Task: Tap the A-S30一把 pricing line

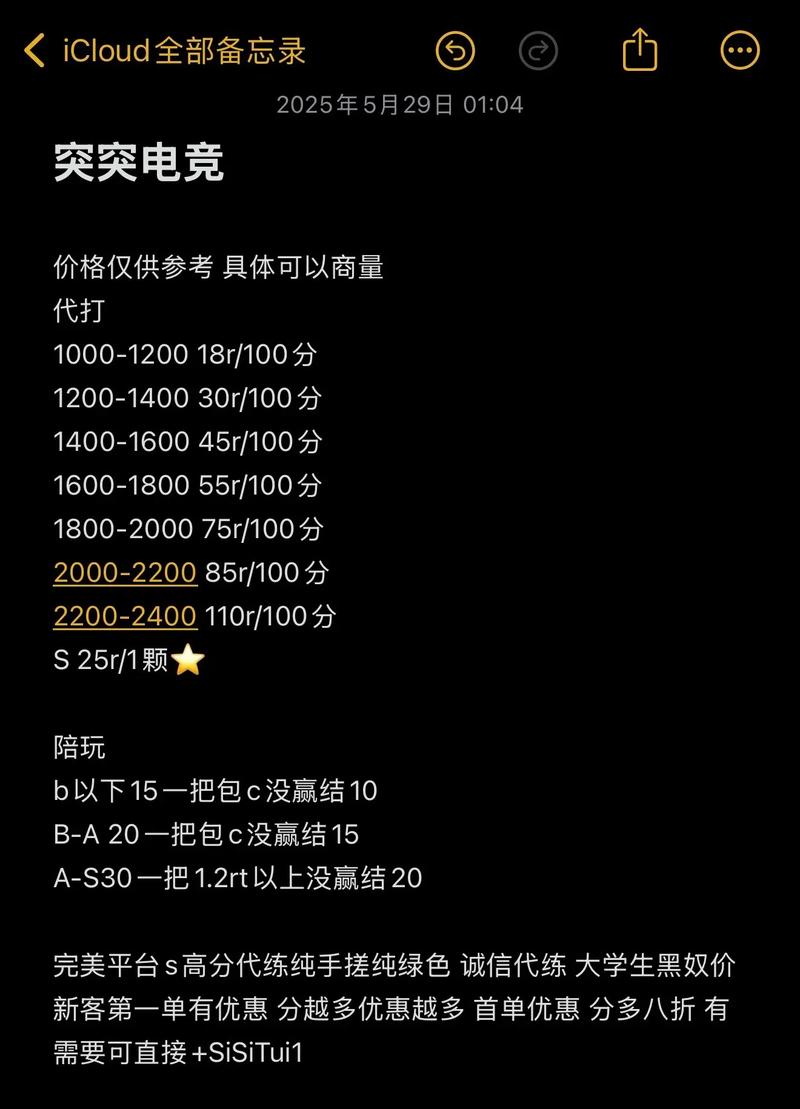Action: point(238,878)
